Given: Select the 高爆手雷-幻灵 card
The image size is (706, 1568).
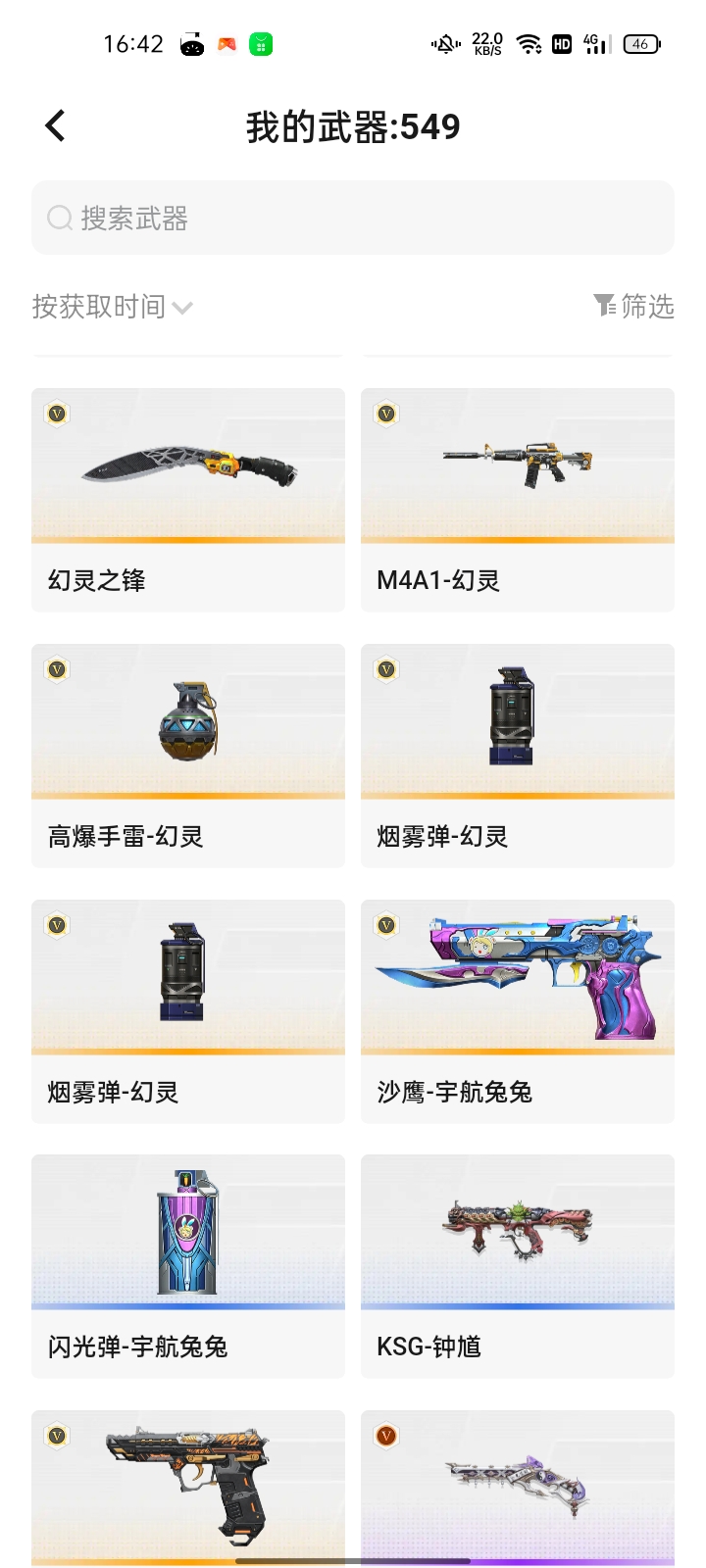Looking at the screenshot, I should pos(188,756).
